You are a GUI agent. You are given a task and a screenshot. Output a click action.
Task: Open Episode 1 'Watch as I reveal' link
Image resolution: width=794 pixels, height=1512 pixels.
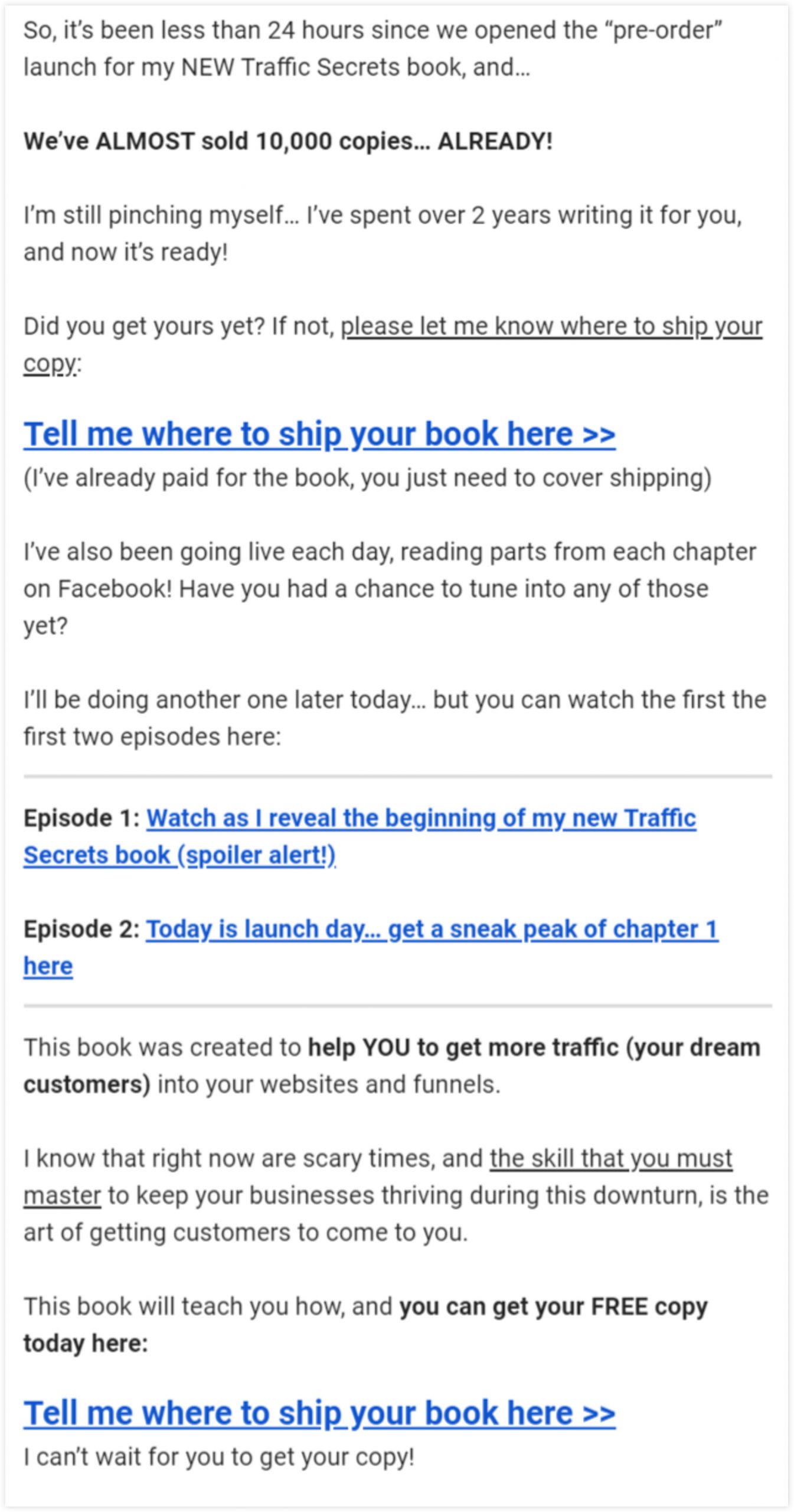coord(420,819)
